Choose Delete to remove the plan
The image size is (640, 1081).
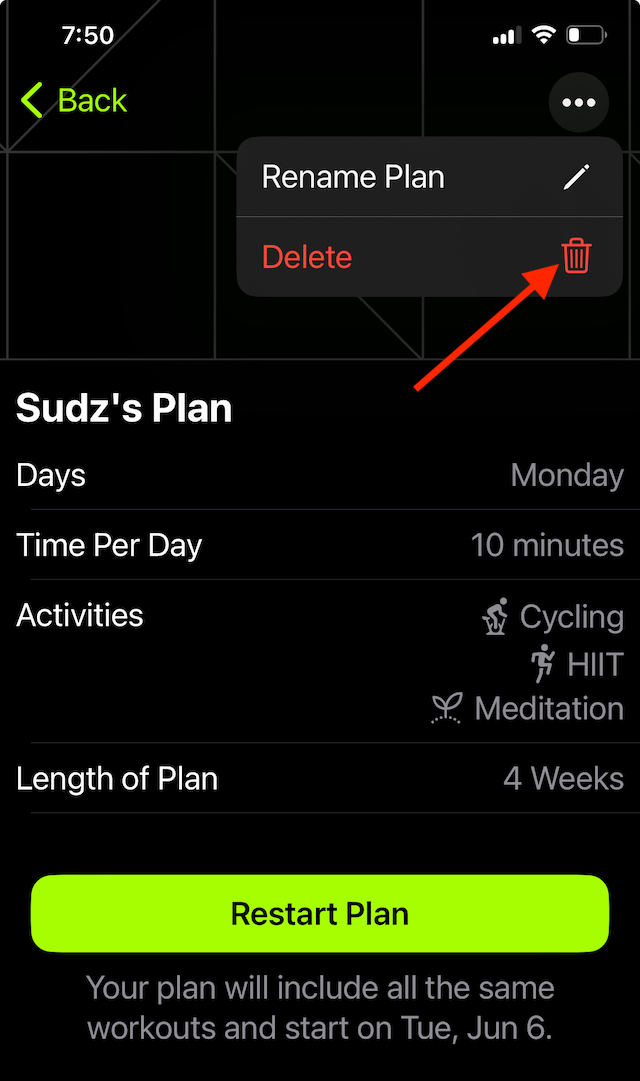click(428, 257)
